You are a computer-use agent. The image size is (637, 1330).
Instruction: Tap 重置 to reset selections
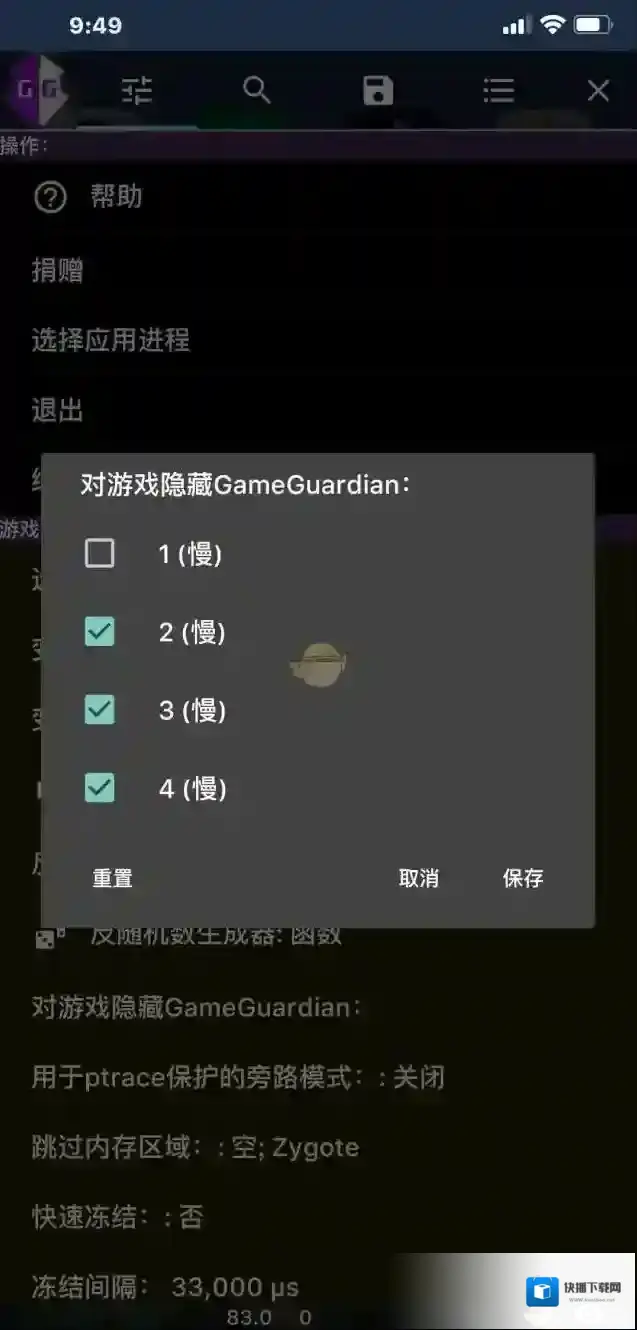[112, 878]
